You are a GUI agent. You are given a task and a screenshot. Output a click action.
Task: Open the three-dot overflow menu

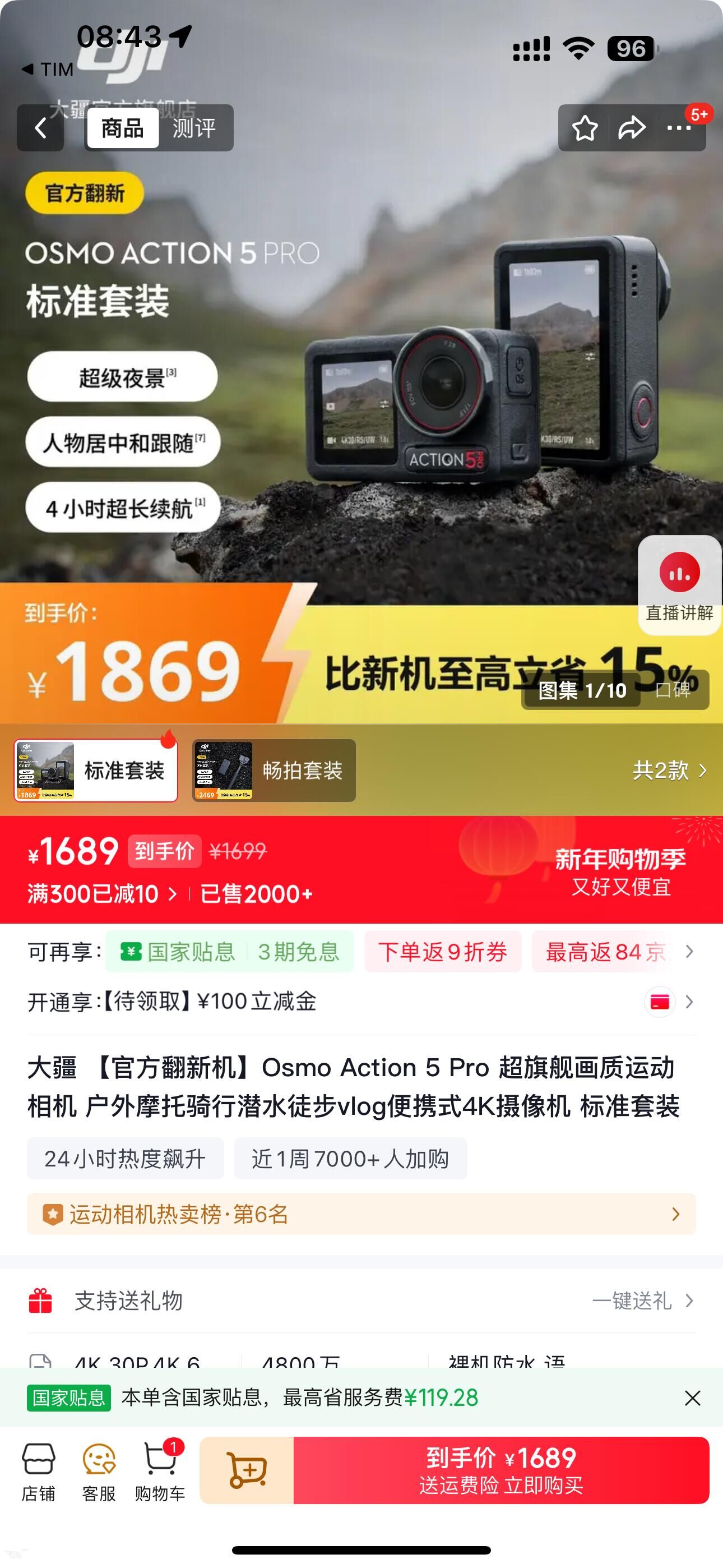point(679,128)
